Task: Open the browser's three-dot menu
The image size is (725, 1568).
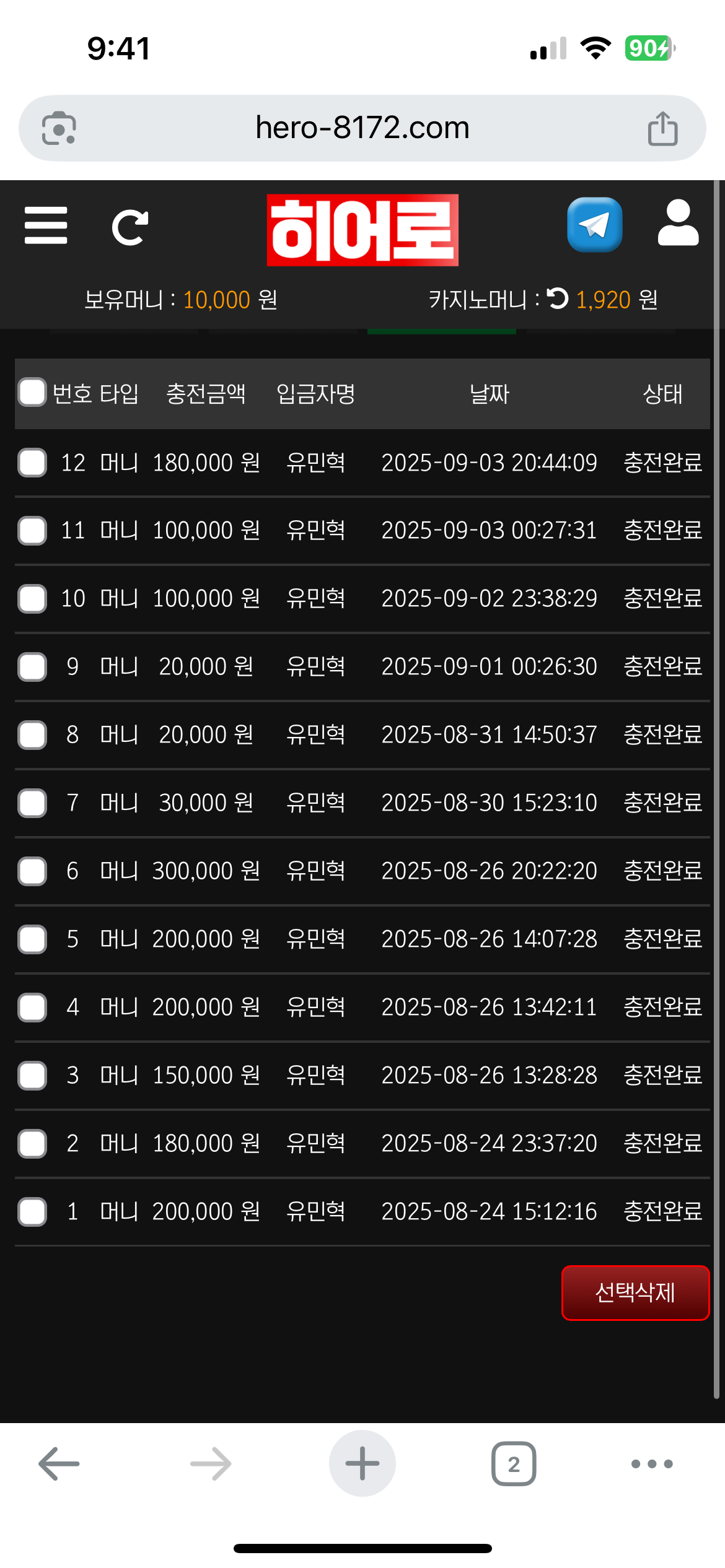Action: point(652,1464)
